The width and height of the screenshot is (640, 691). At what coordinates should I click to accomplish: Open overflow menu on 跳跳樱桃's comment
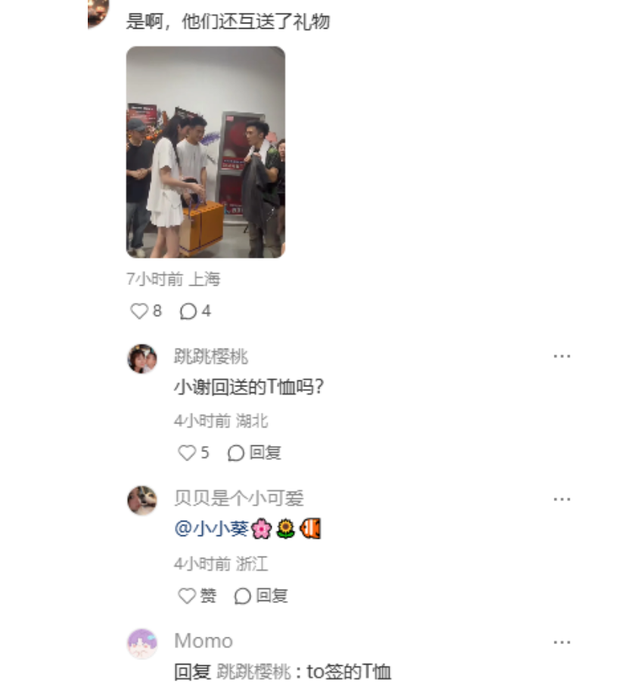(x=562, y=356)
